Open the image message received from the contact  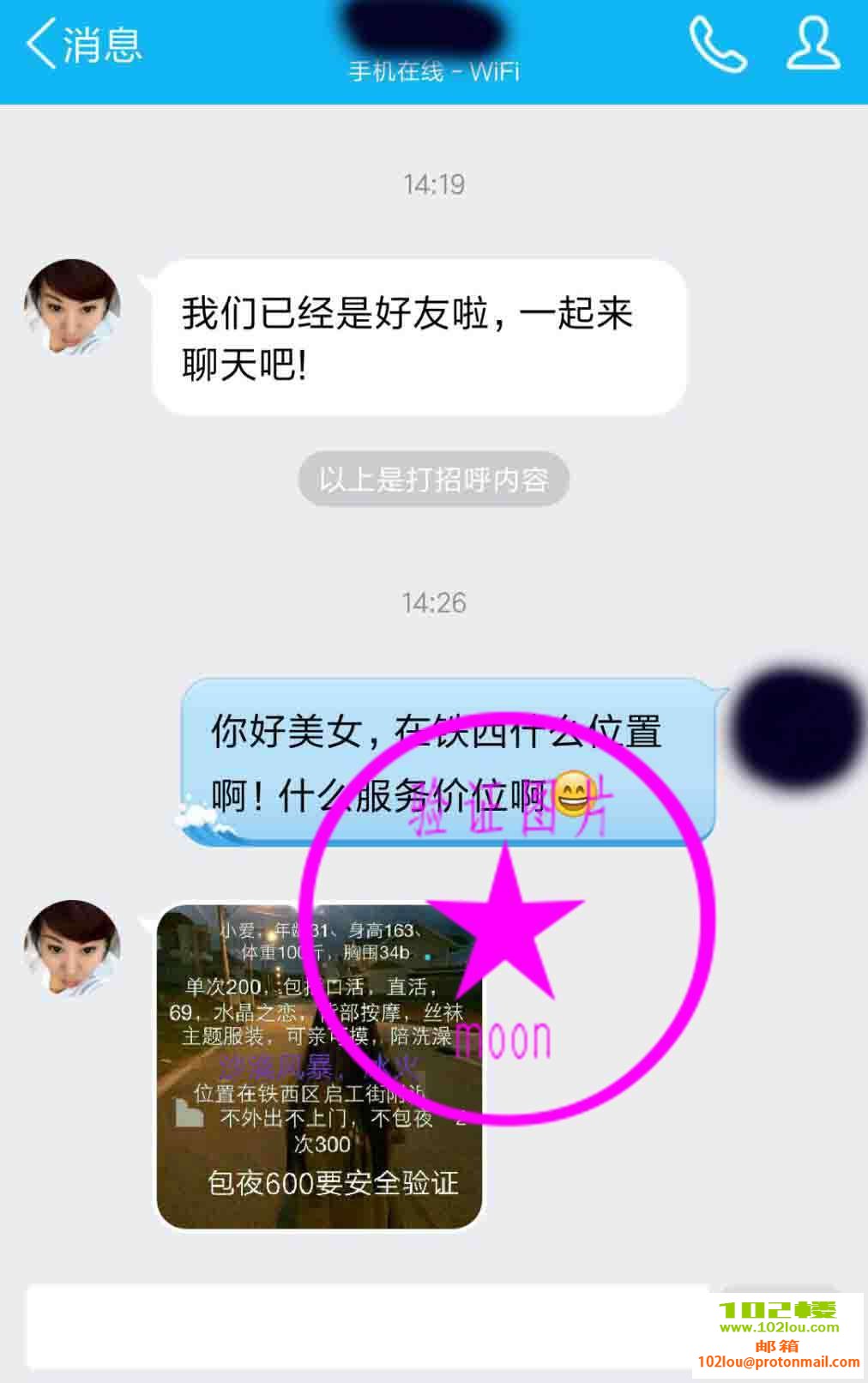pyautogui.click(x=319, y=1066)
